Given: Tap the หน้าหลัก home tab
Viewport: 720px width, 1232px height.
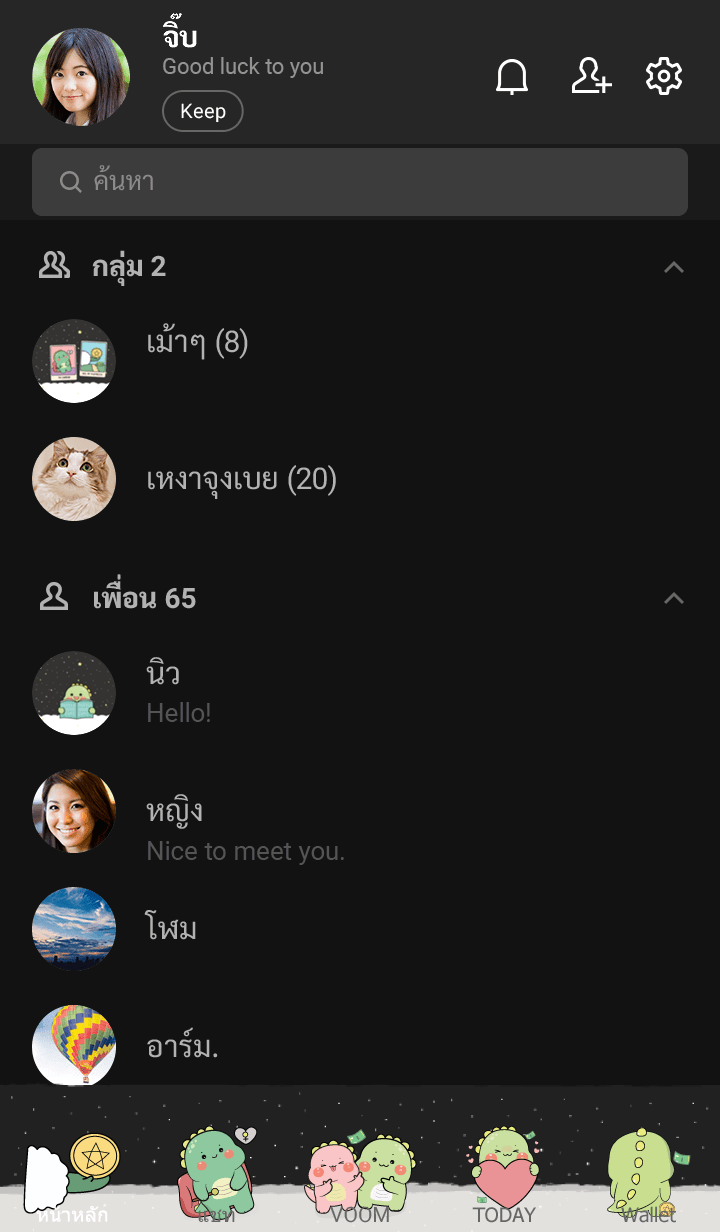Looking at the screenshot, I should (x=72, y=1175).
